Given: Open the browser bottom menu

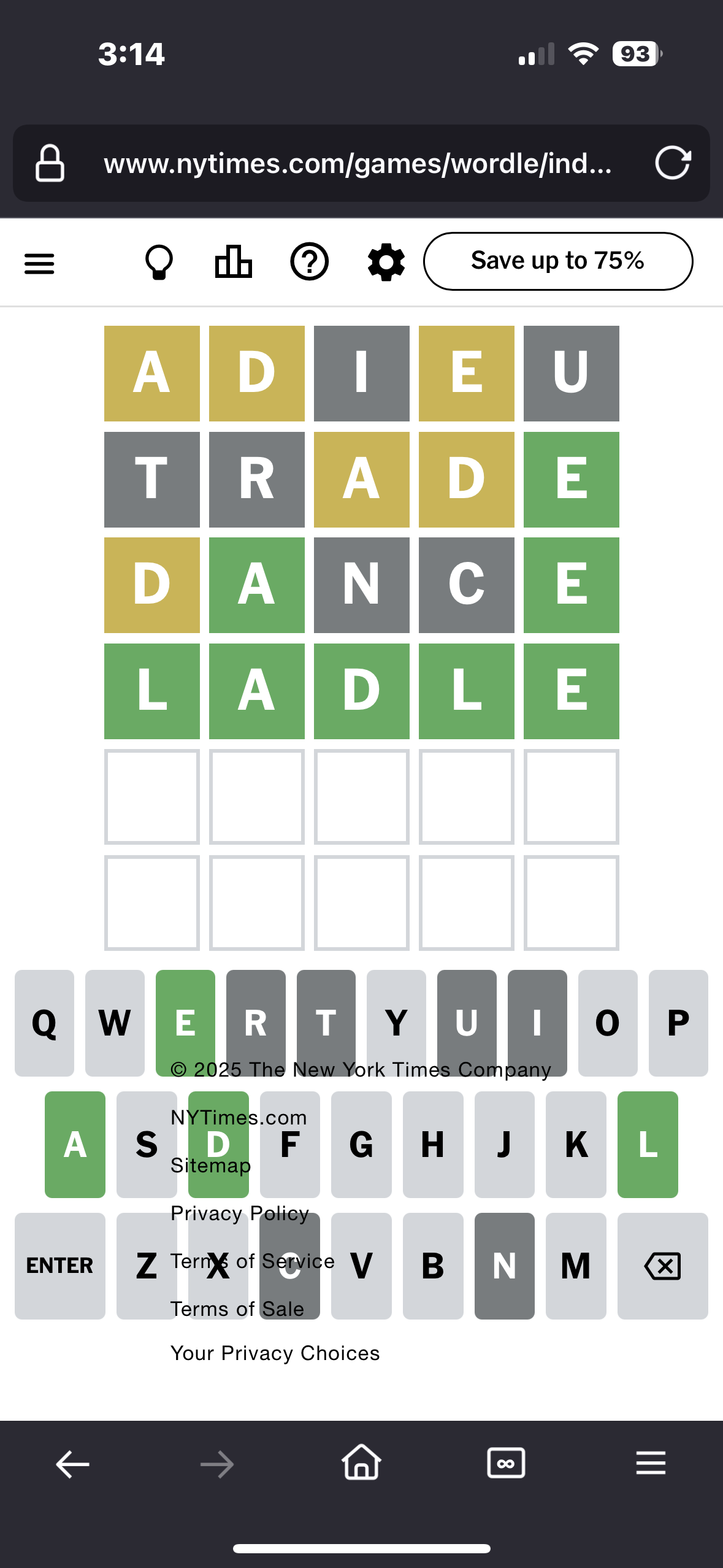Looking at the screenshot, I should click(651, 1463).
